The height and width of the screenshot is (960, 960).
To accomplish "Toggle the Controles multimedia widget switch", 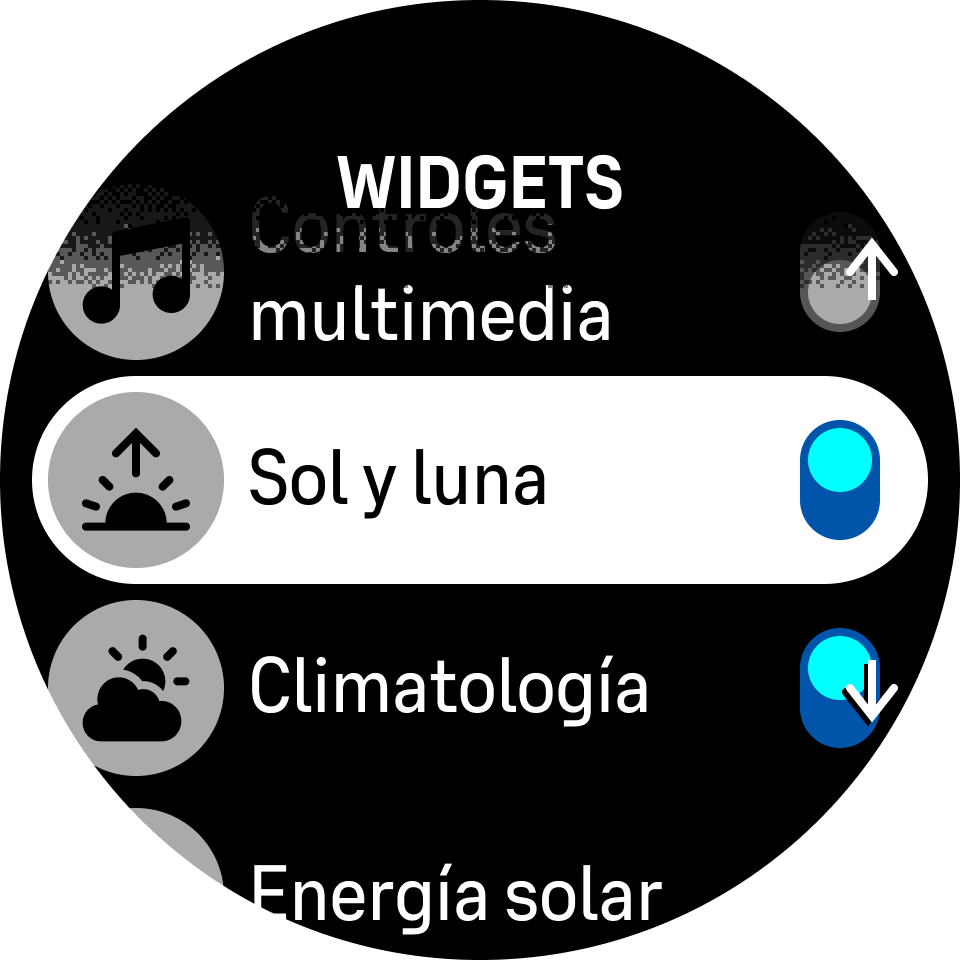I will click(839, 274).
